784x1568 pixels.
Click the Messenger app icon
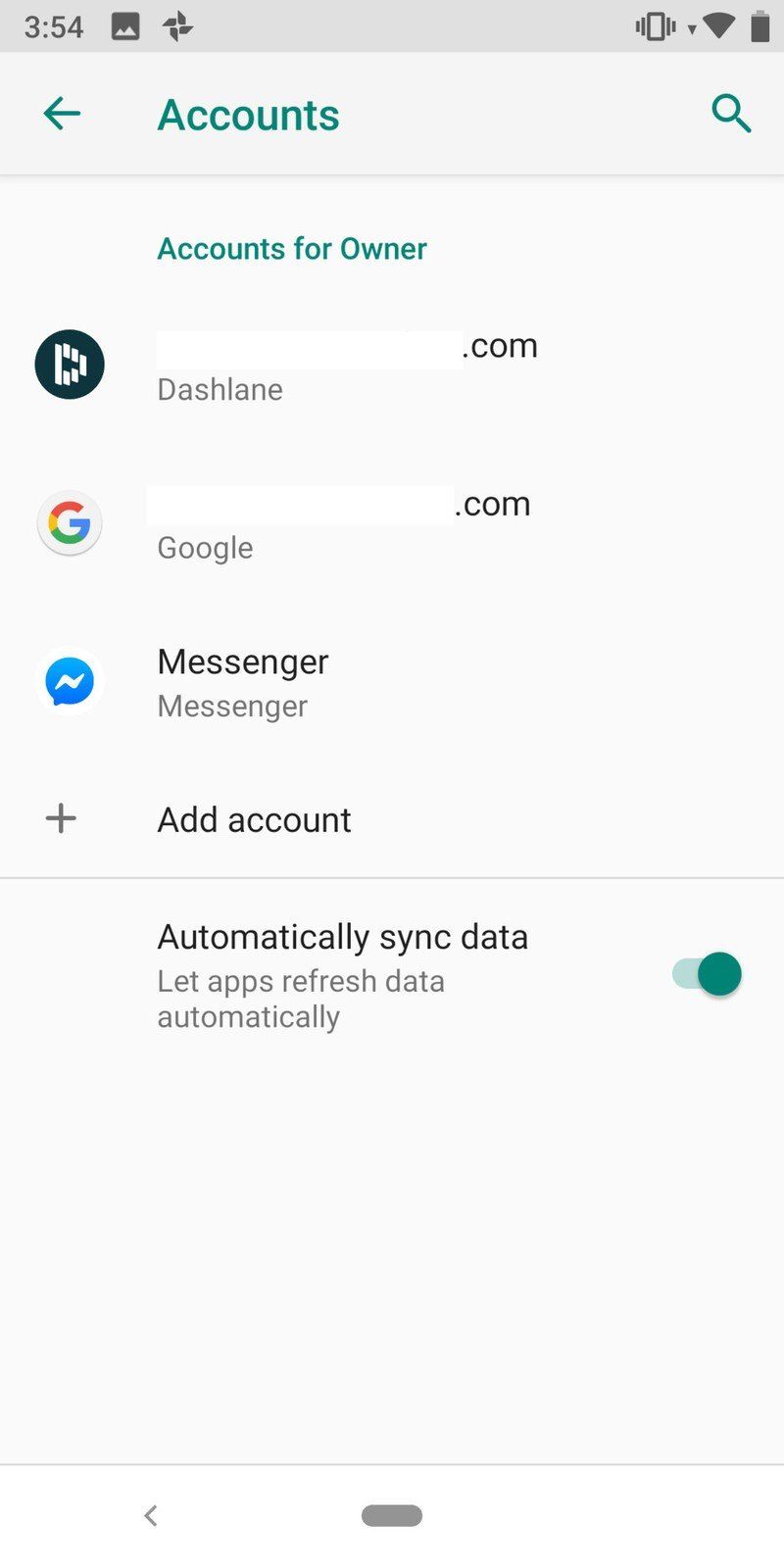(69, 681)
